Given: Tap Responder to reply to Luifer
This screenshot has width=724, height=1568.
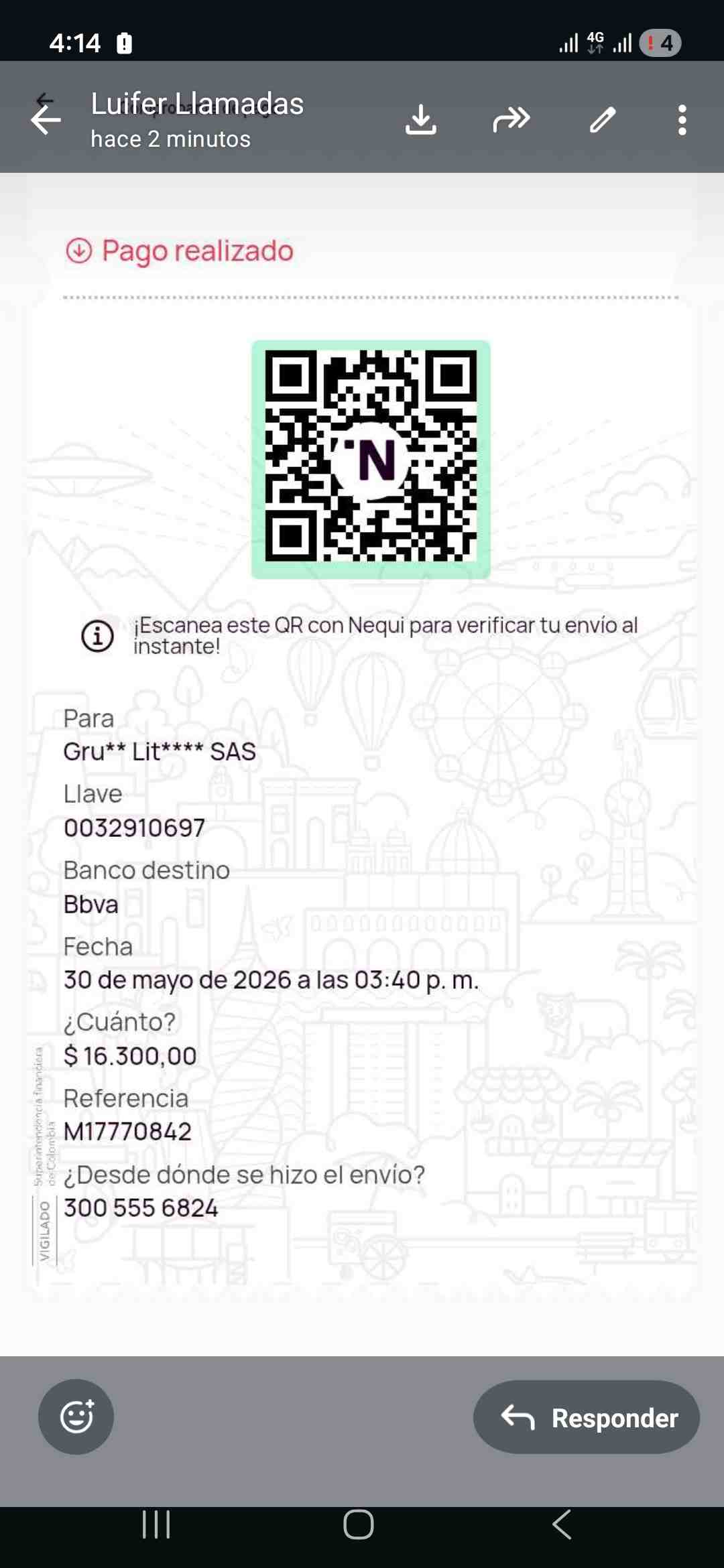Looking at the screenshot, I should click(587, 1417).
